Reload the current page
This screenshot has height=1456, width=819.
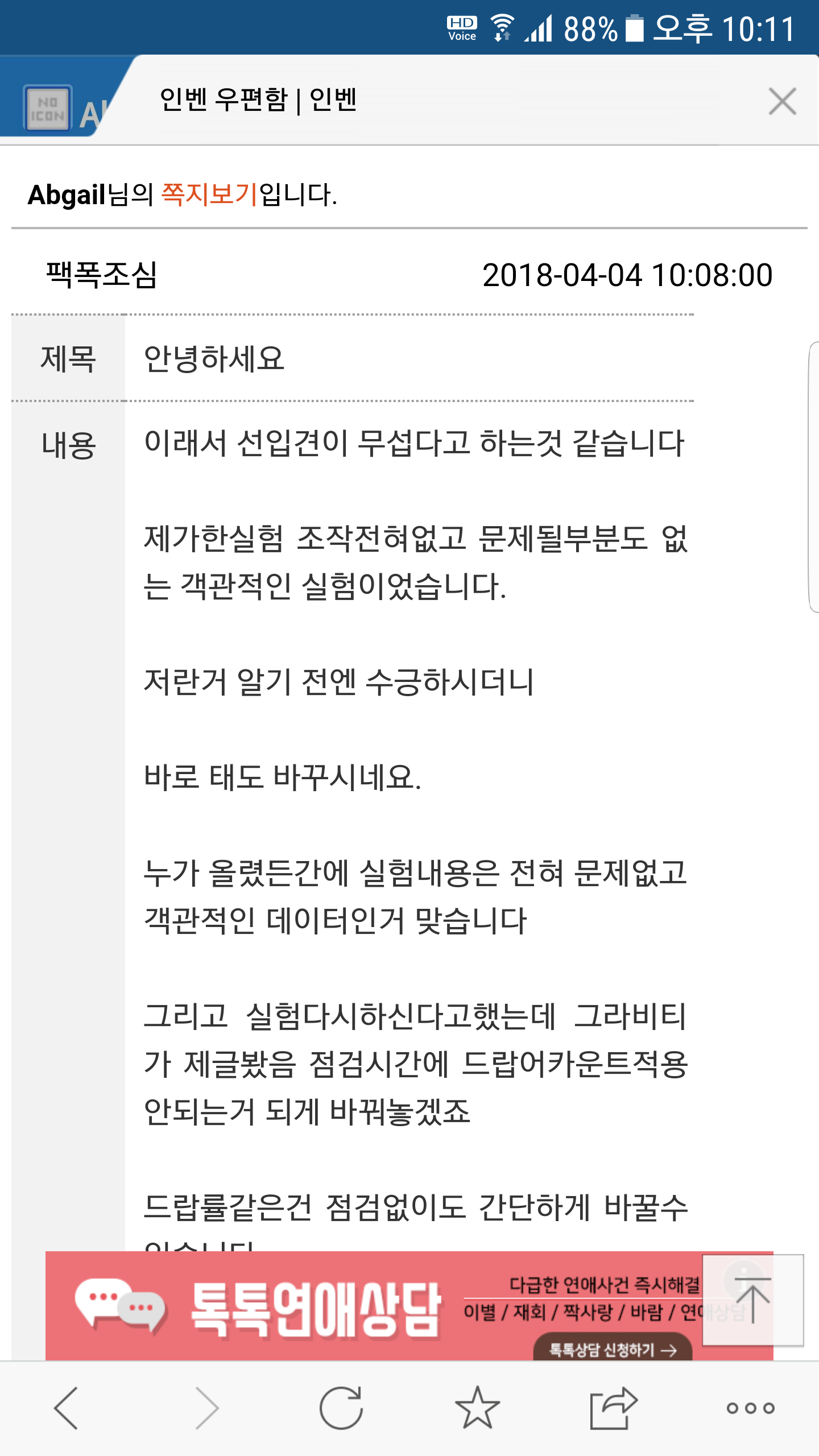341,1408
